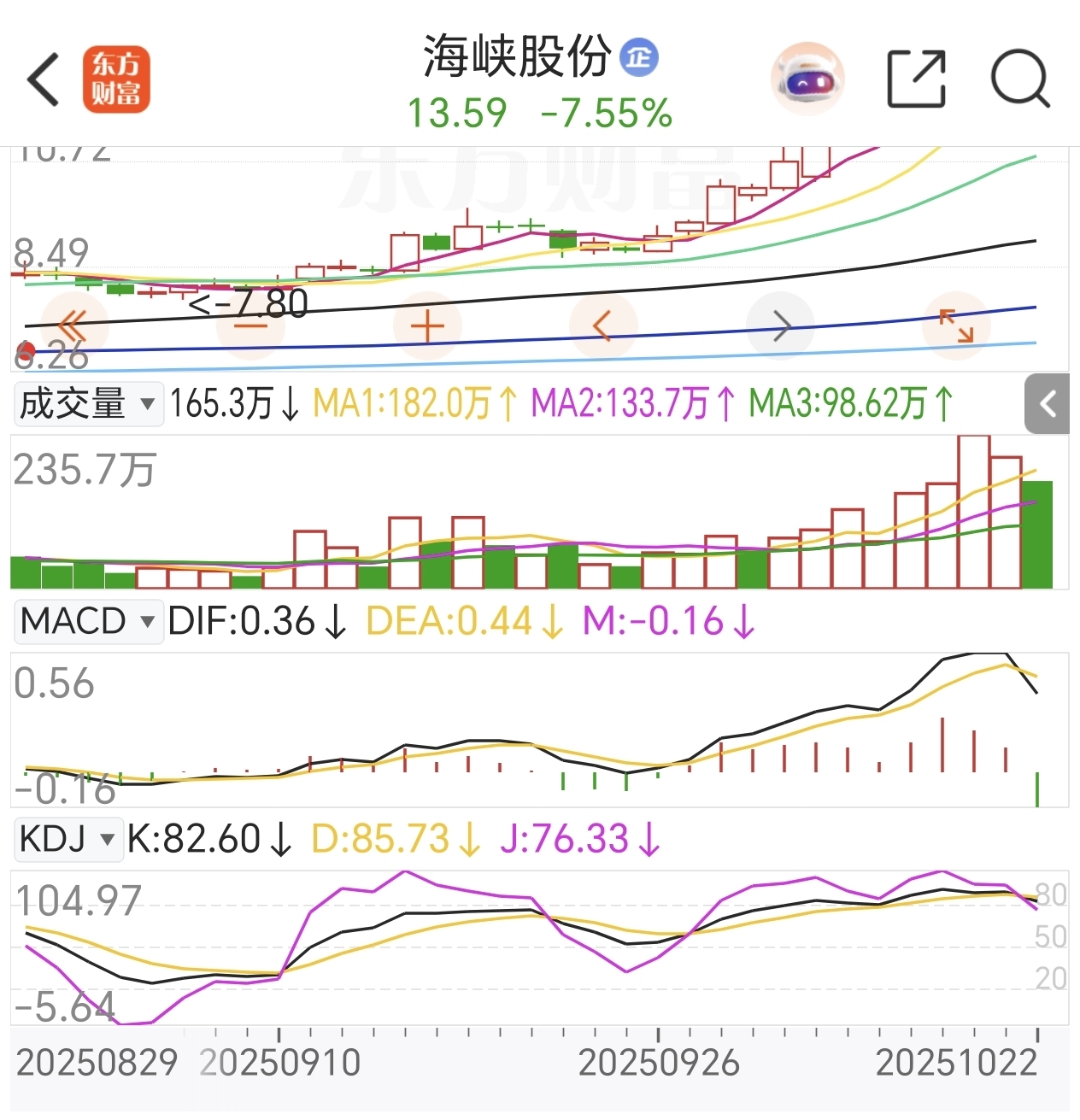Open the MACD indicator dropdown
Screen dimensions: 1080x1120
(x=89, y=621)
